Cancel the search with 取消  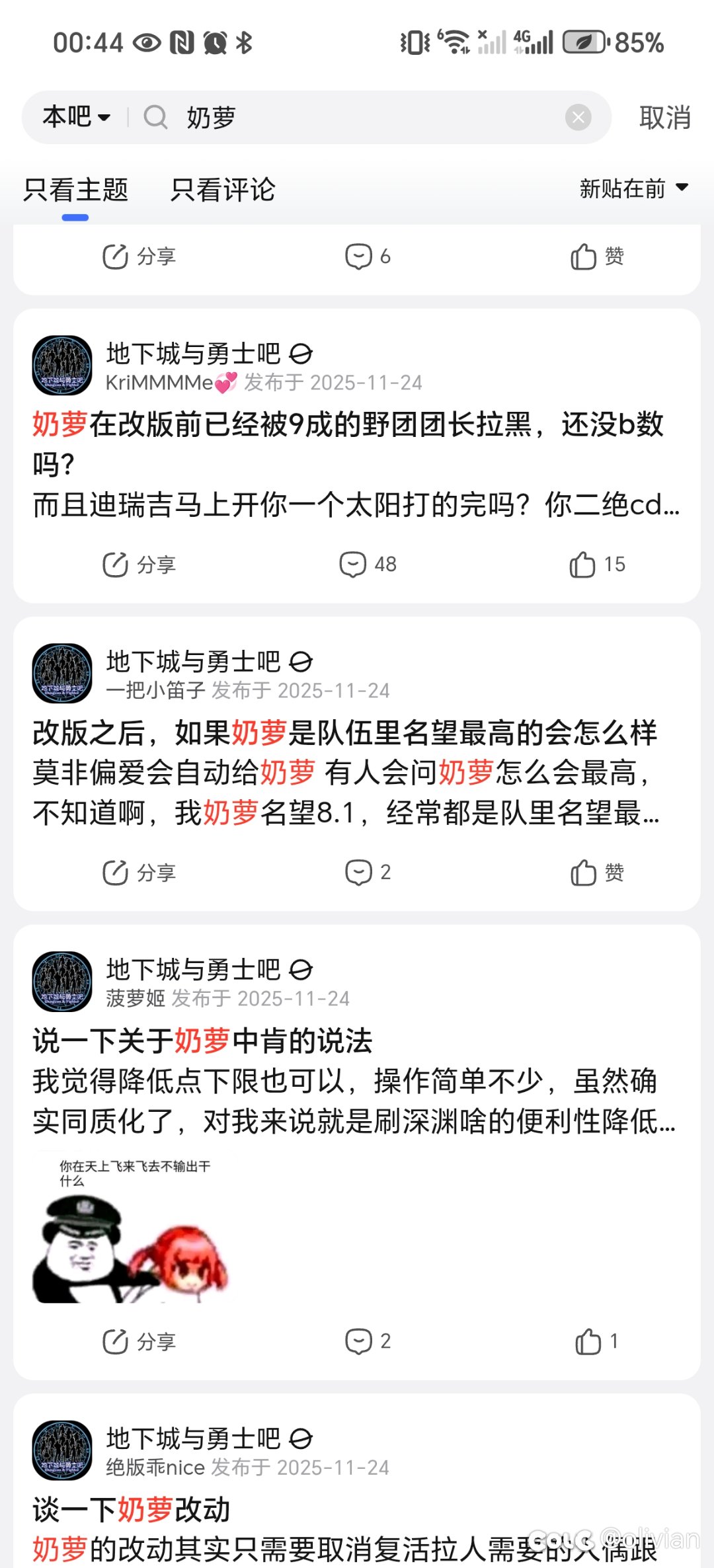(664, 118)
